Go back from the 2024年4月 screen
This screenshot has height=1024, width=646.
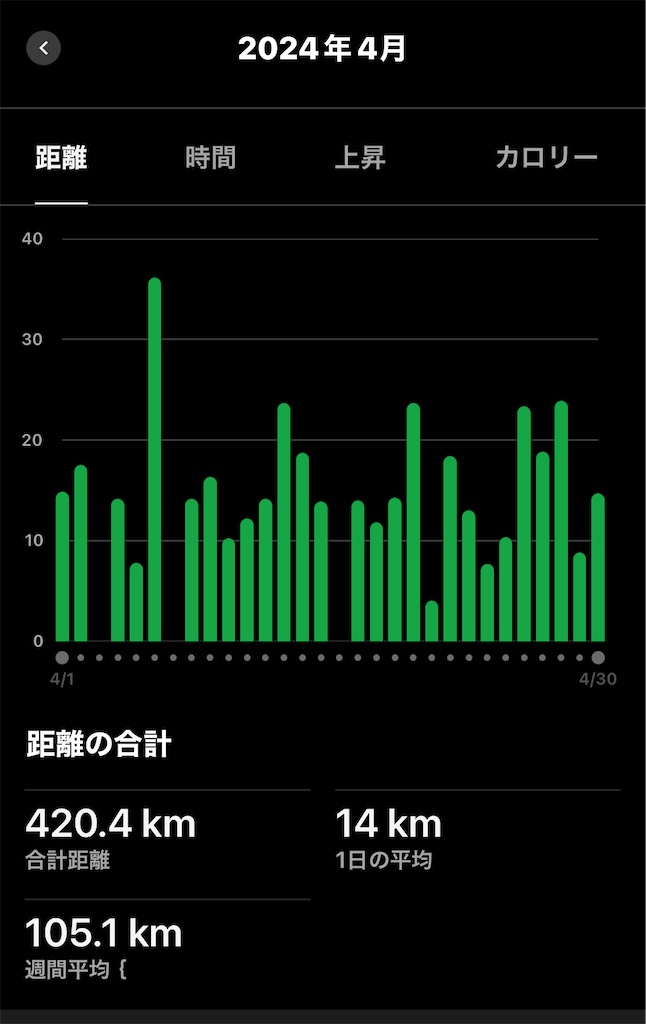tap(44, 48)
